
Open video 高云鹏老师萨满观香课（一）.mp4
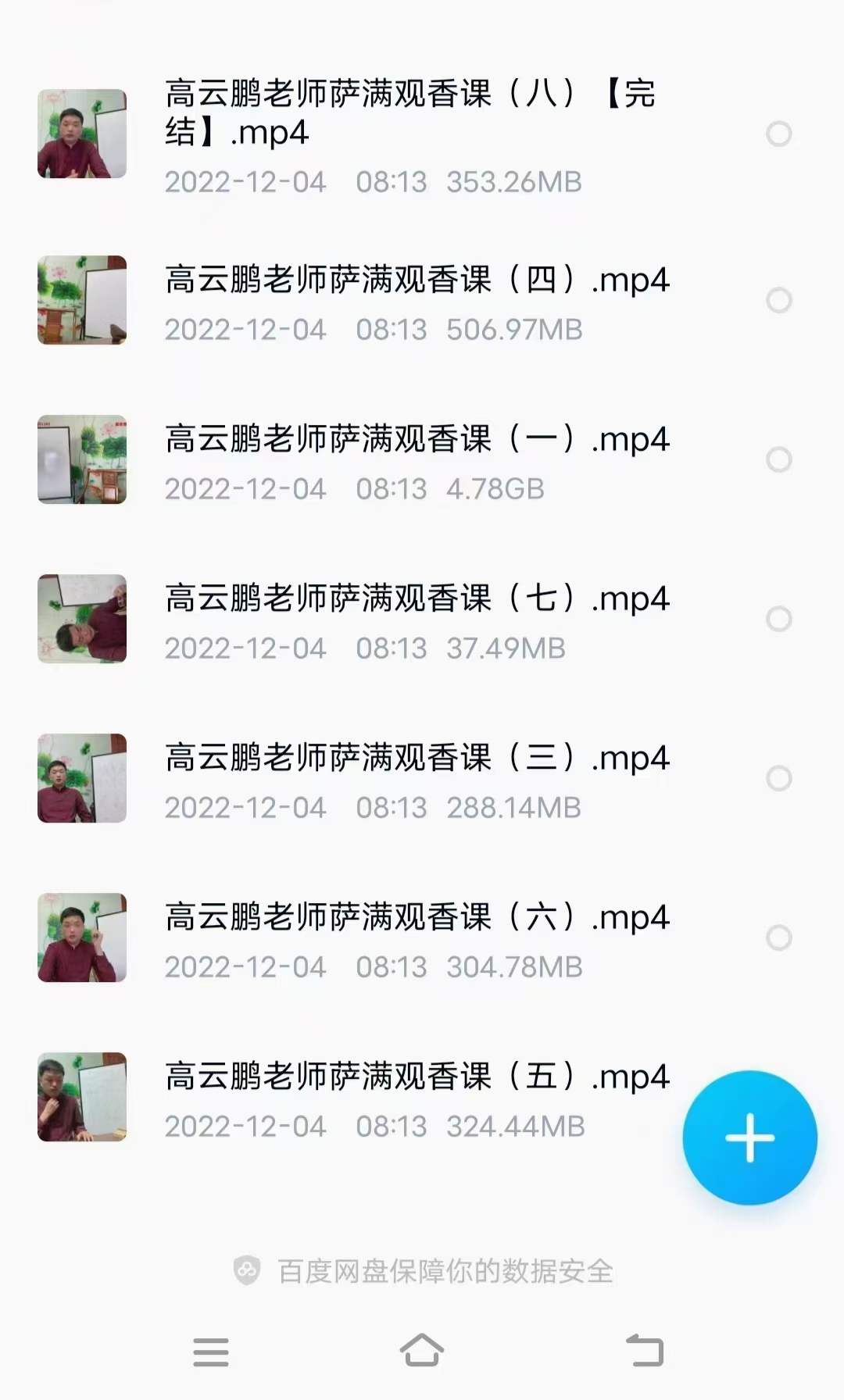pos(414,440)
